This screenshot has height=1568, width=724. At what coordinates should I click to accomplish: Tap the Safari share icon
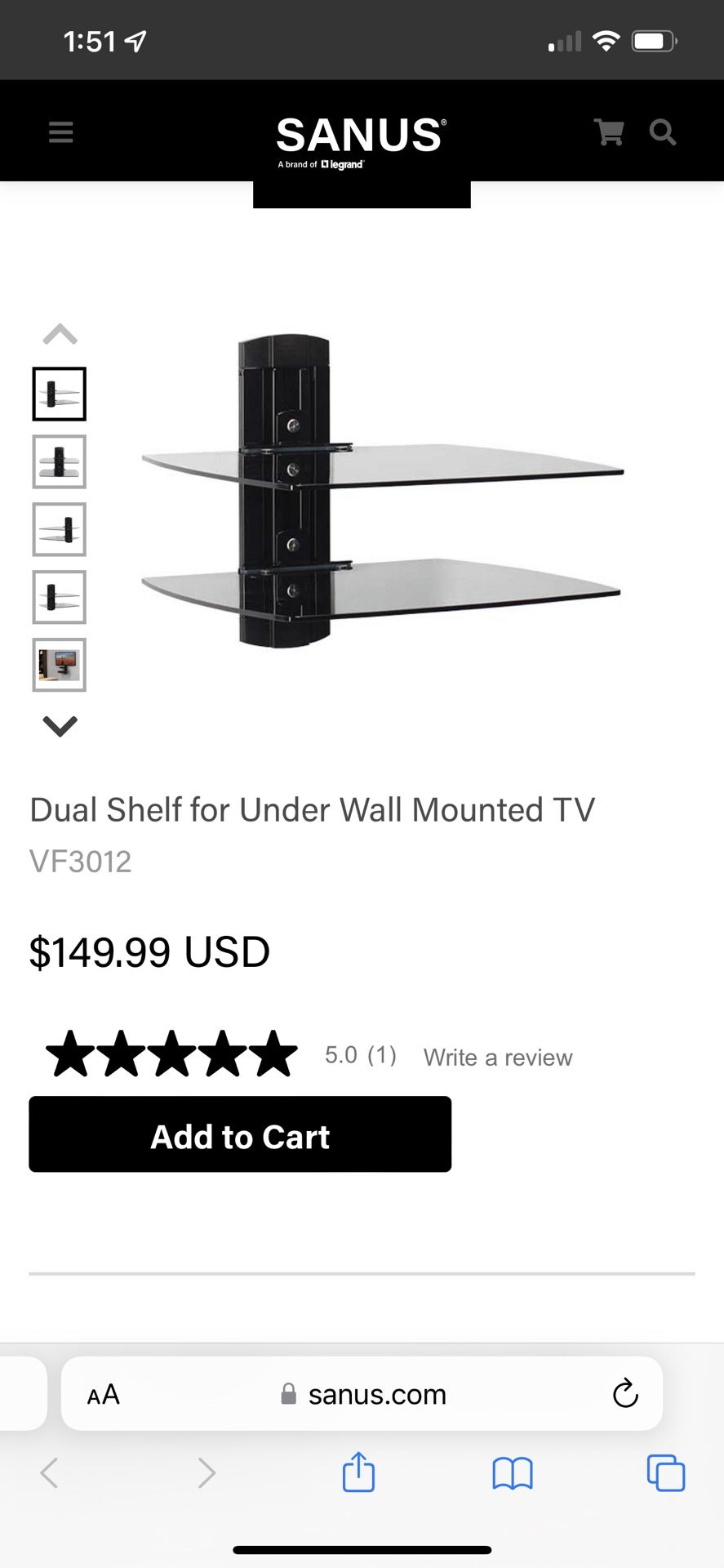tap(358, 1473)
